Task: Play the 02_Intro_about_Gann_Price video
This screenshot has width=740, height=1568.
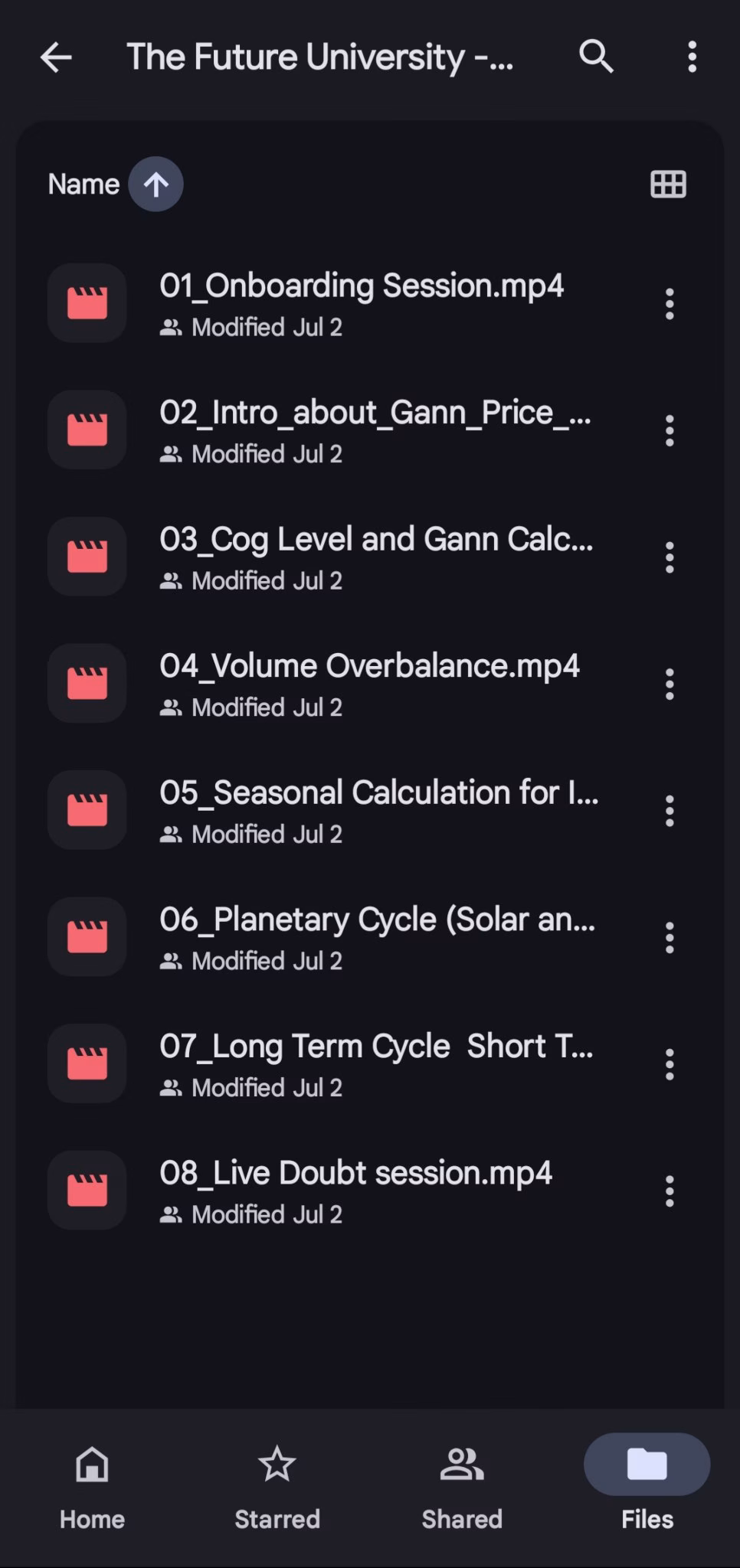Action: click(375, 430)
